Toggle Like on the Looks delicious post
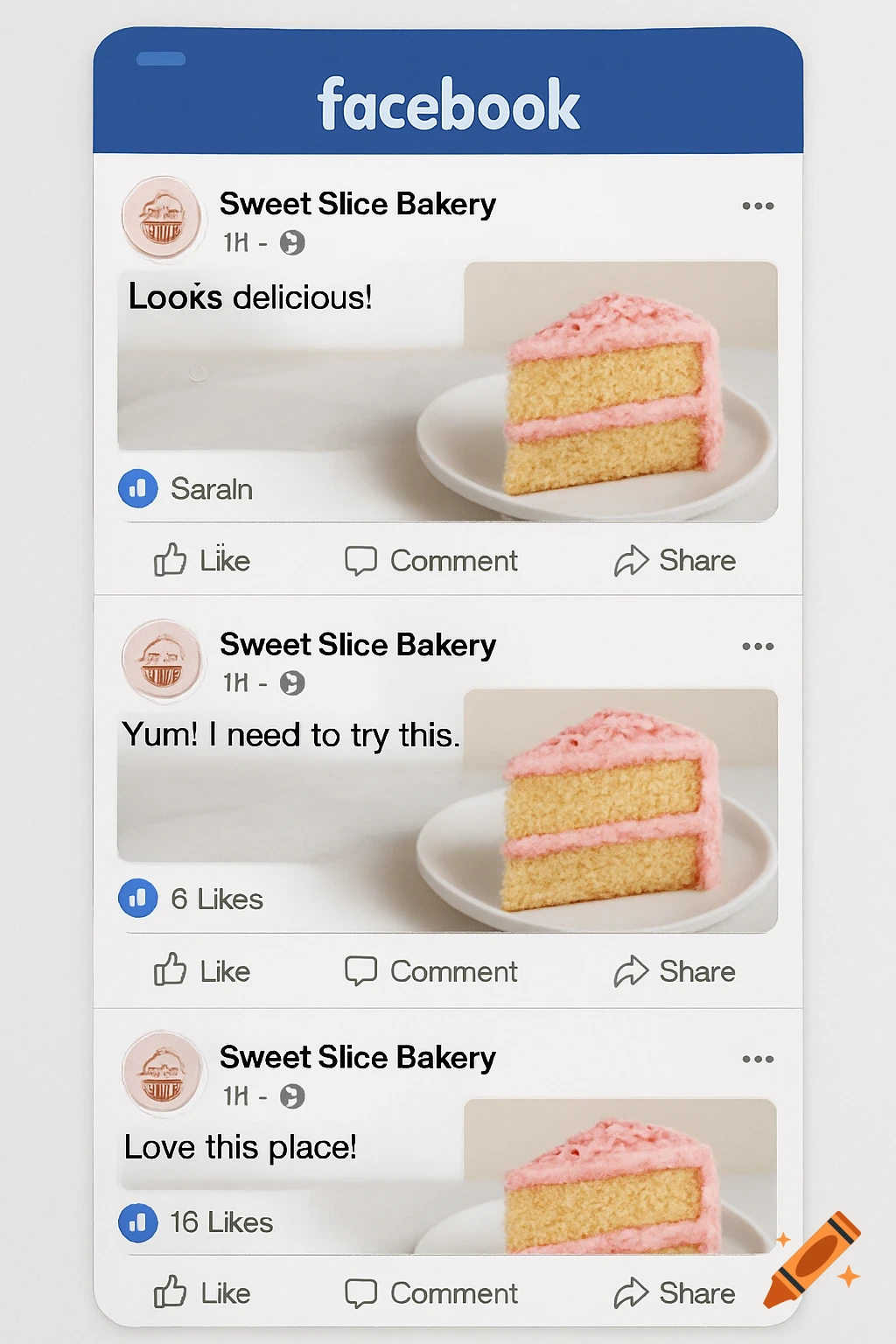The image size is (896, 1344). point(199,560)
